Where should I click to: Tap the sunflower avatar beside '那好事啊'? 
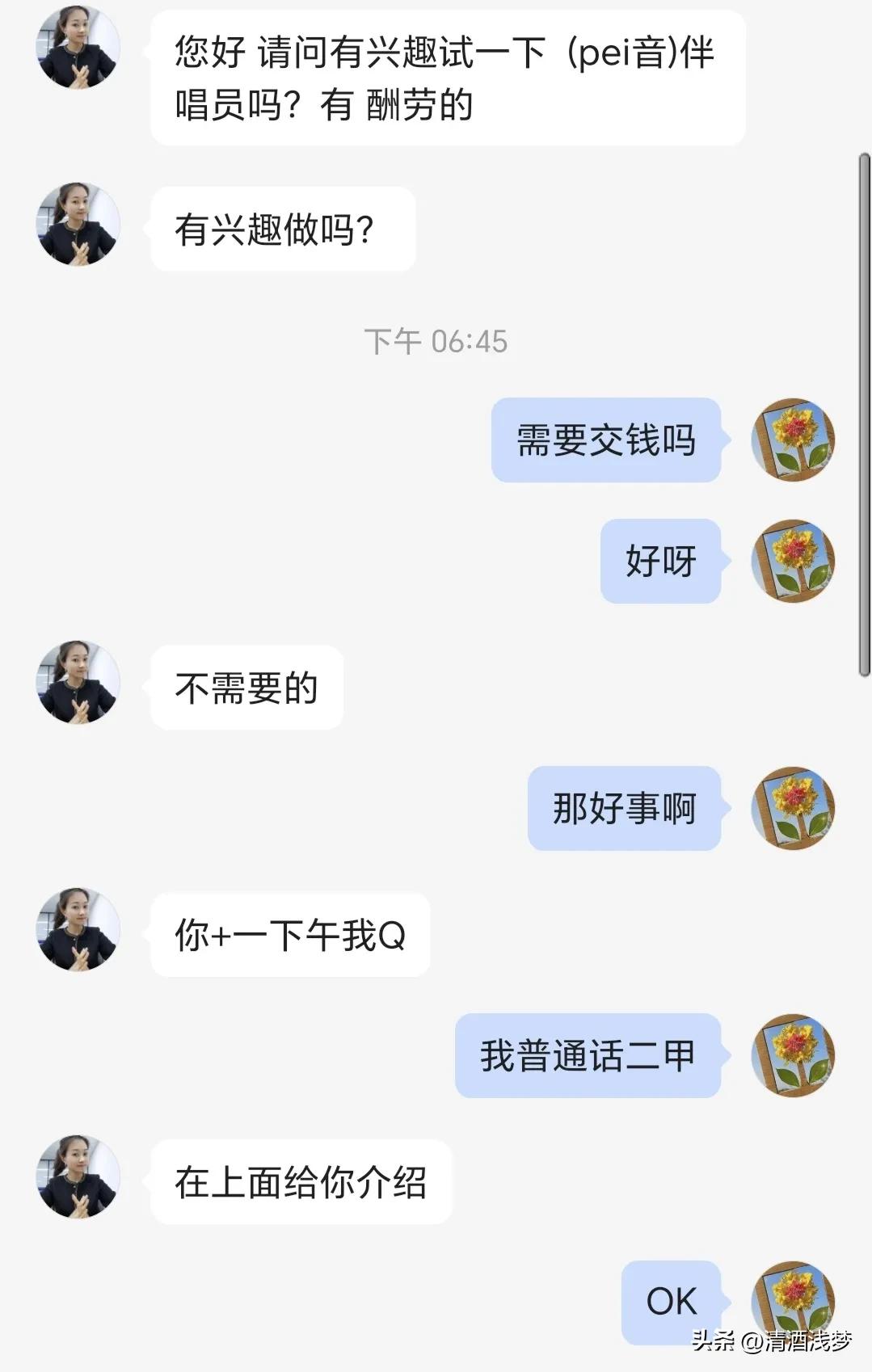pyautogui.click(x=792, y=808)
